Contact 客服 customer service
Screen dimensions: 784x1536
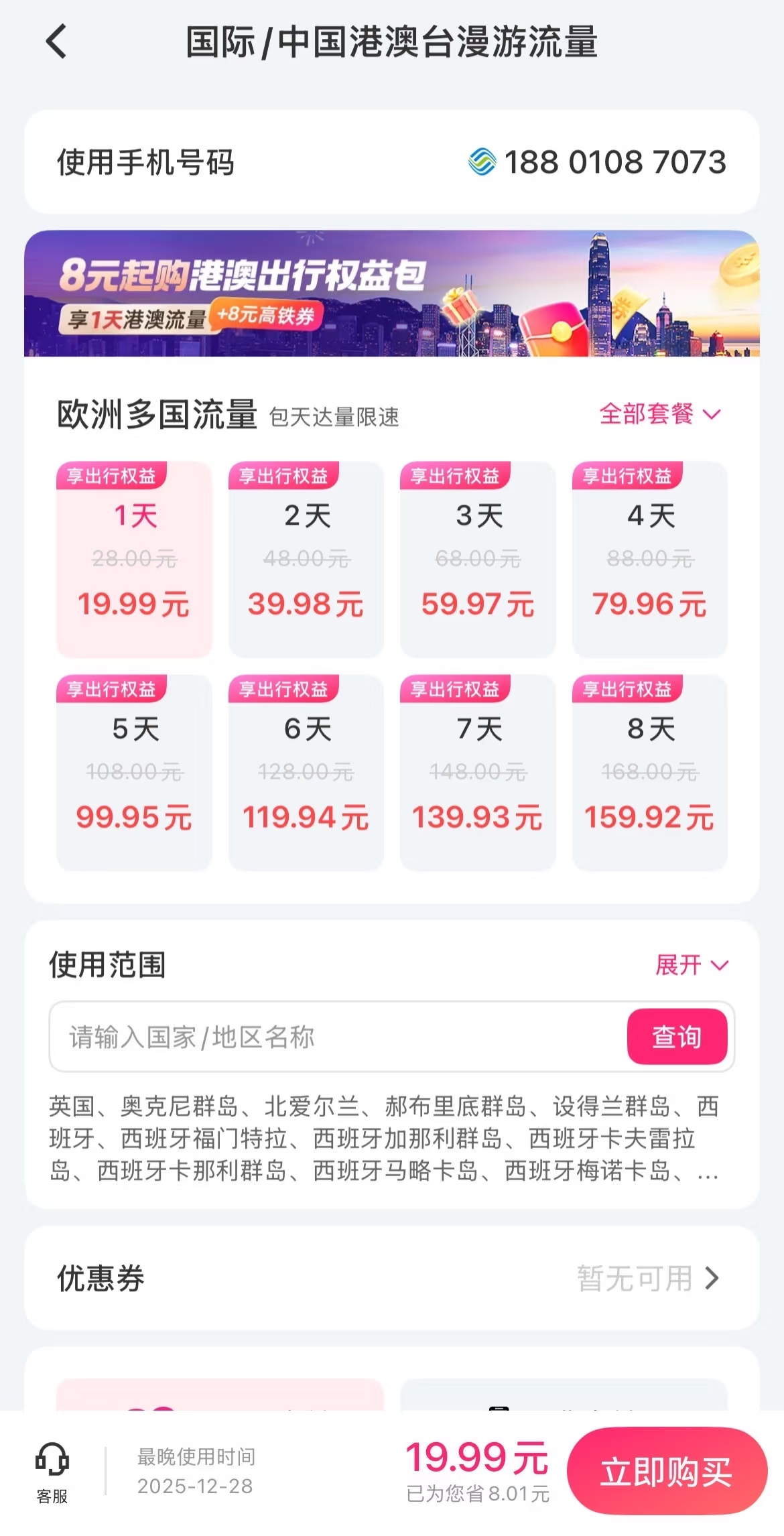coord(52,1473)
